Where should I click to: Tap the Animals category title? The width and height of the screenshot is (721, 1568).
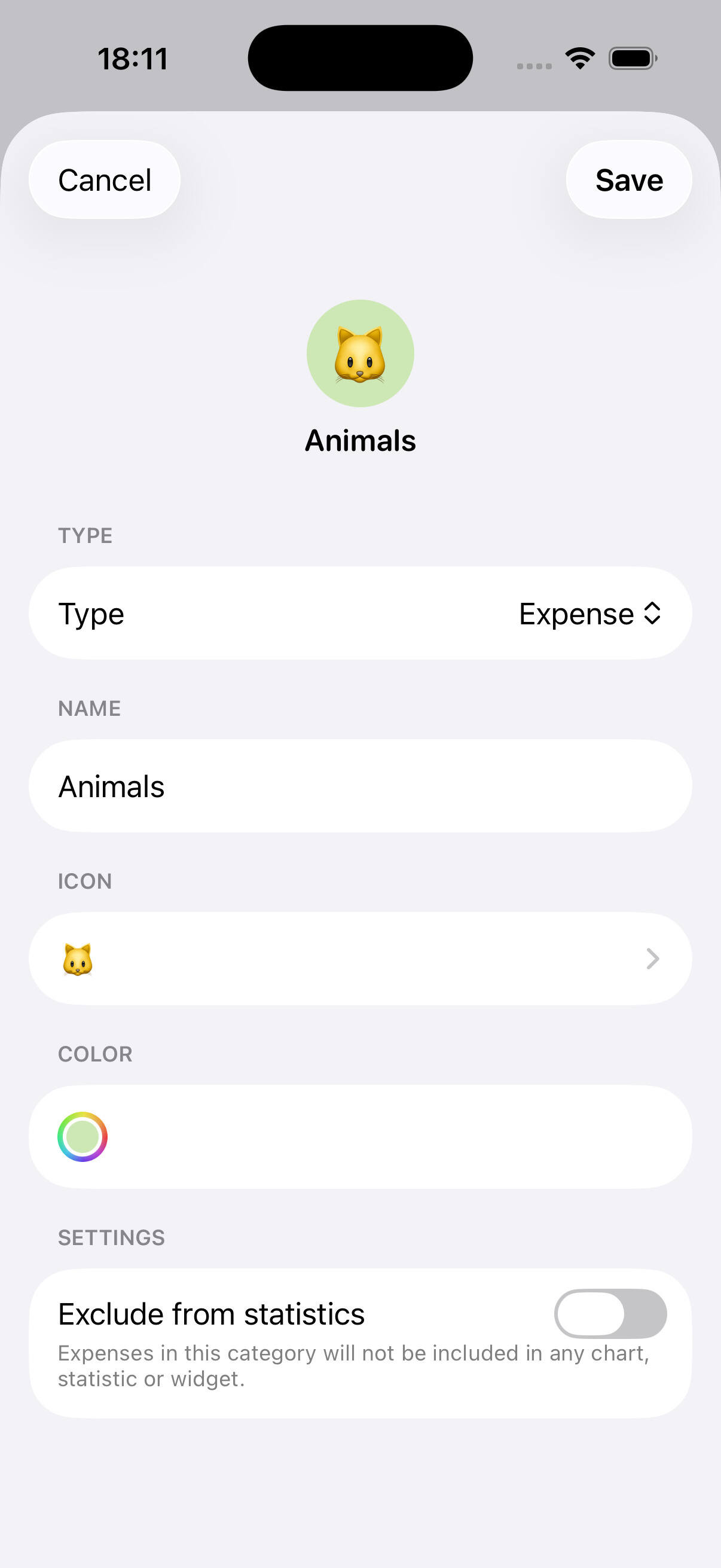[360, 441]
